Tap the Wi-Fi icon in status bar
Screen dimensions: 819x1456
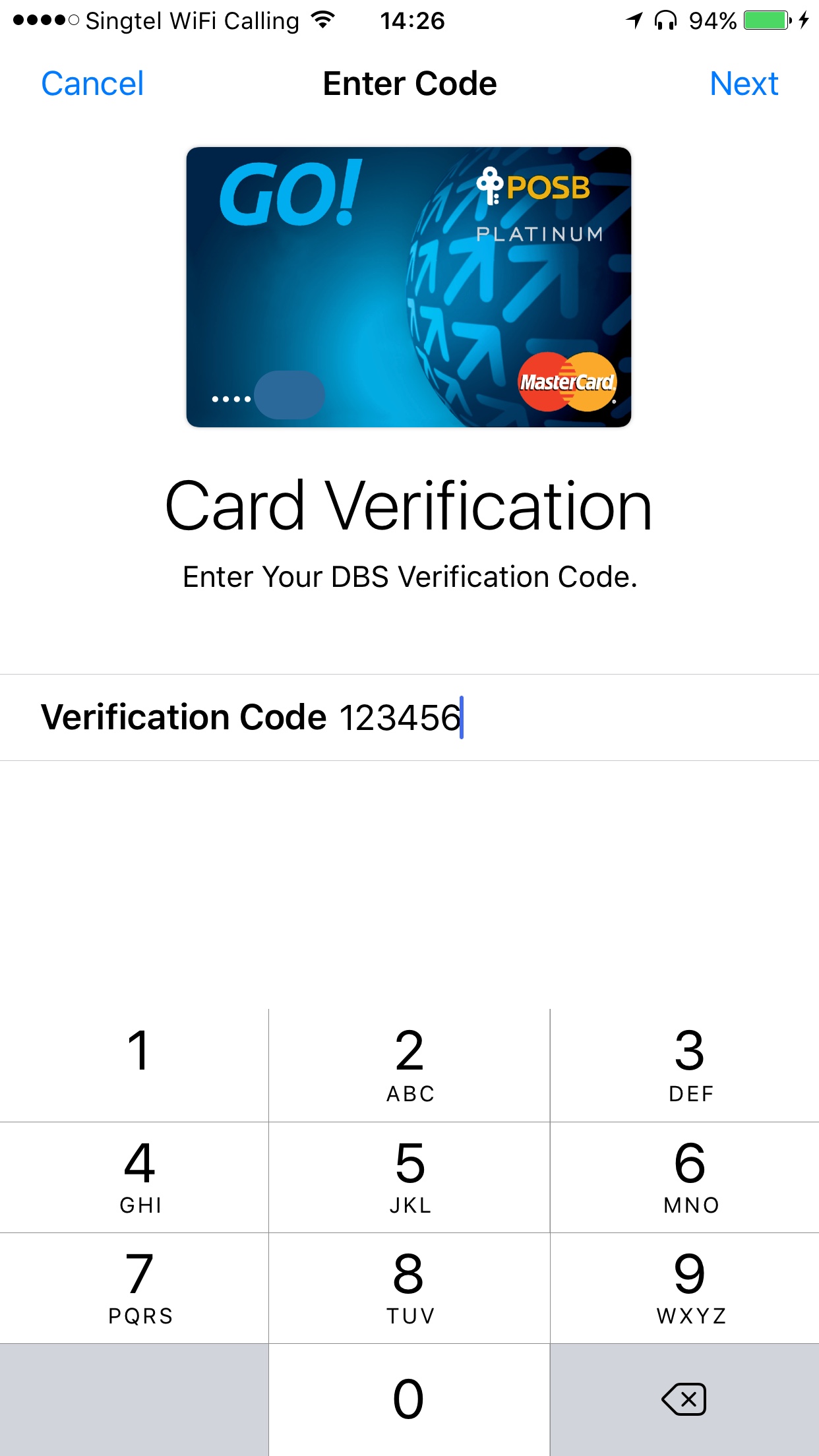[x=322, y=20]
